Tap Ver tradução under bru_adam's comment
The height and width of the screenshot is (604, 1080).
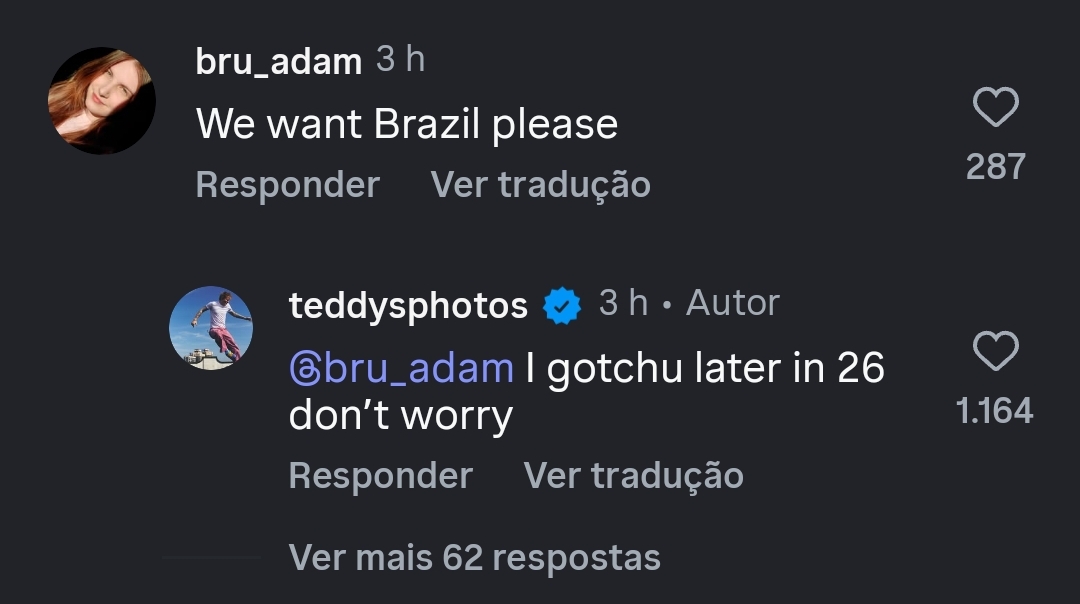pyautogui.click(x=540, y=185)
